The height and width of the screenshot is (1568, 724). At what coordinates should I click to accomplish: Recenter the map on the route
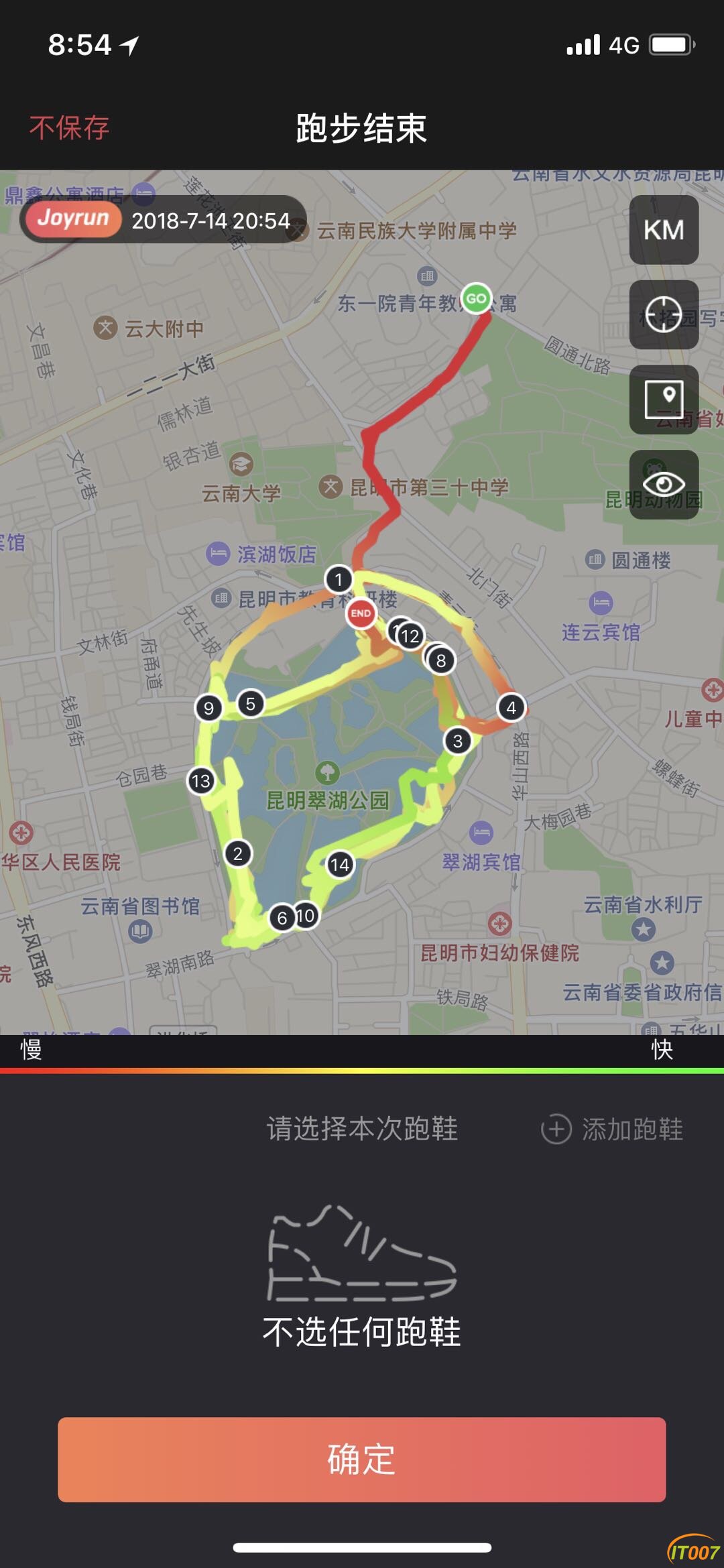[664, 314]
